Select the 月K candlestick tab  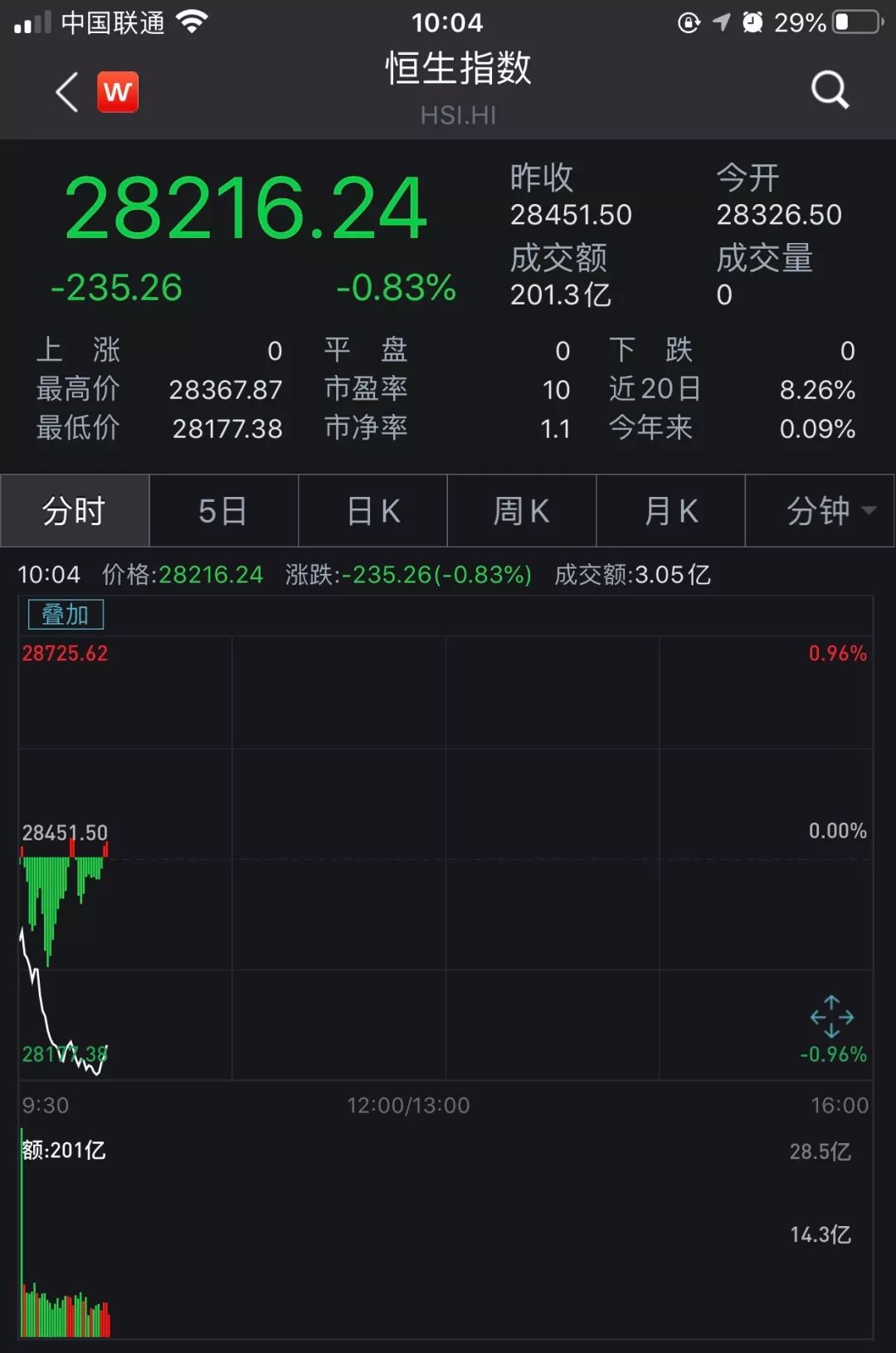tap(670, 511)
